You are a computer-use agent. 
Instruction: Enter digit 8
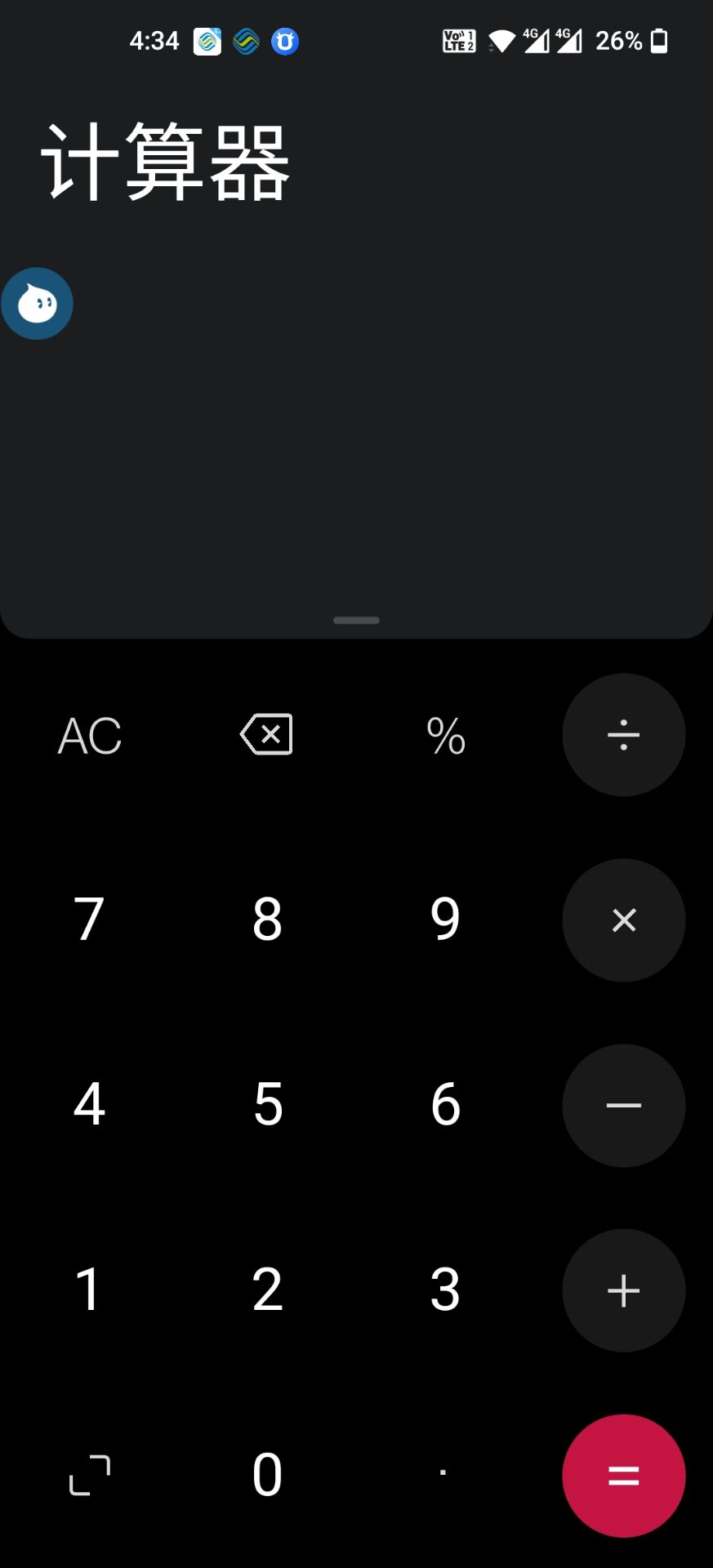tap(267, 920)
